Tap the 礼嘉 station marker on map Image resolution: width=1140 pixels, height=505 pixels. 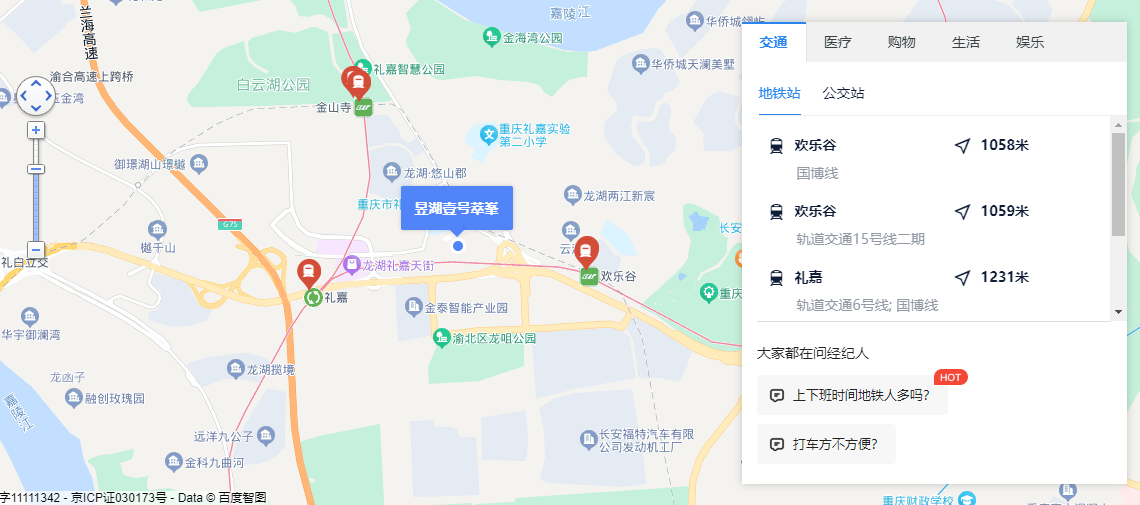tap(311, 274)
